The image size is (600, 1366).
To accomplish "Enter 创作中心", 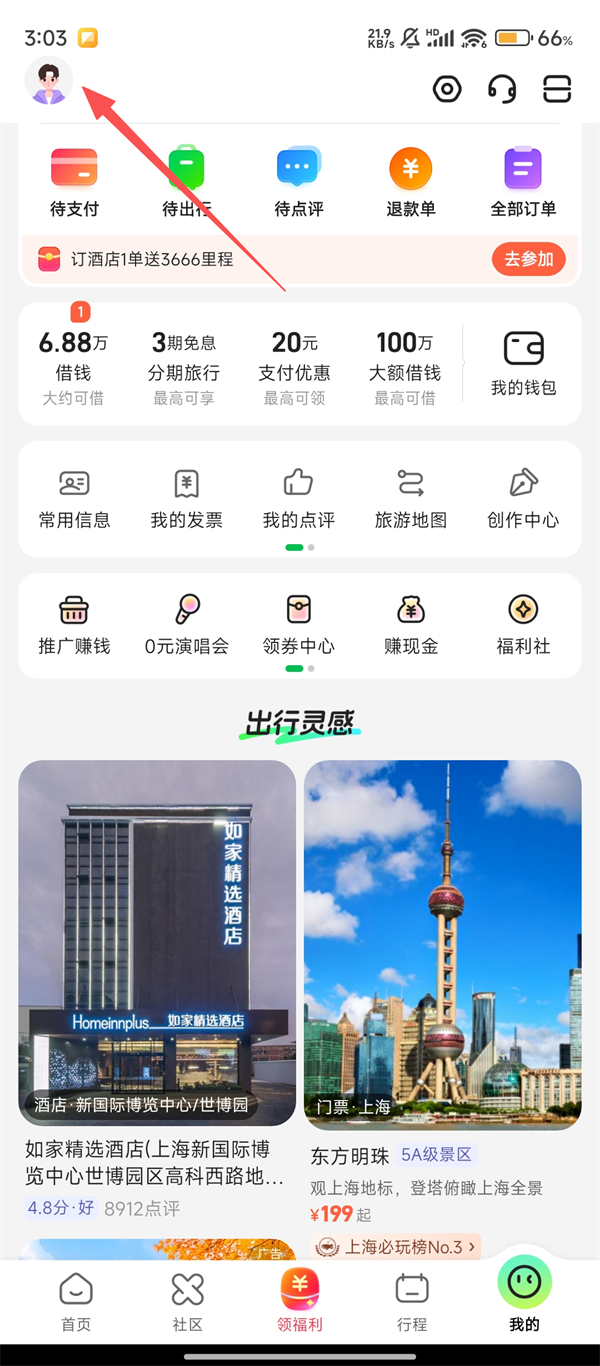I will pyautogui.click(x=523, y=498).
